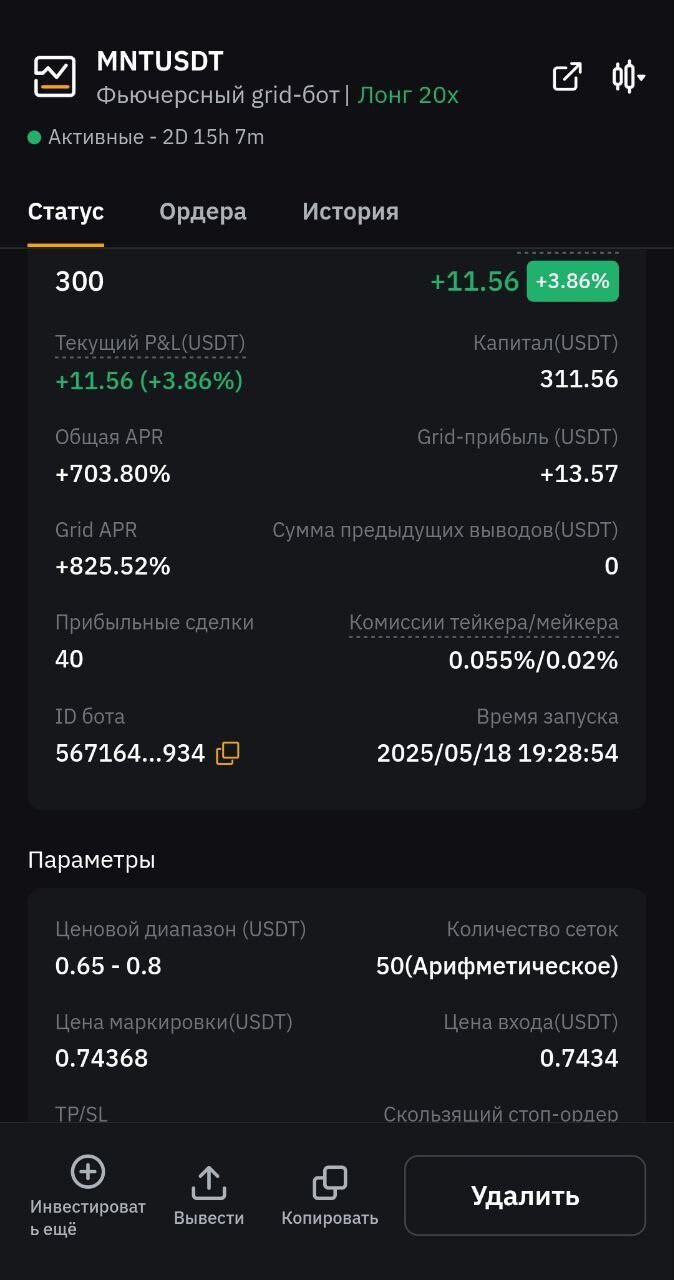
Task: Open the candlestick chart dropdown
Action: coord(628,77)
